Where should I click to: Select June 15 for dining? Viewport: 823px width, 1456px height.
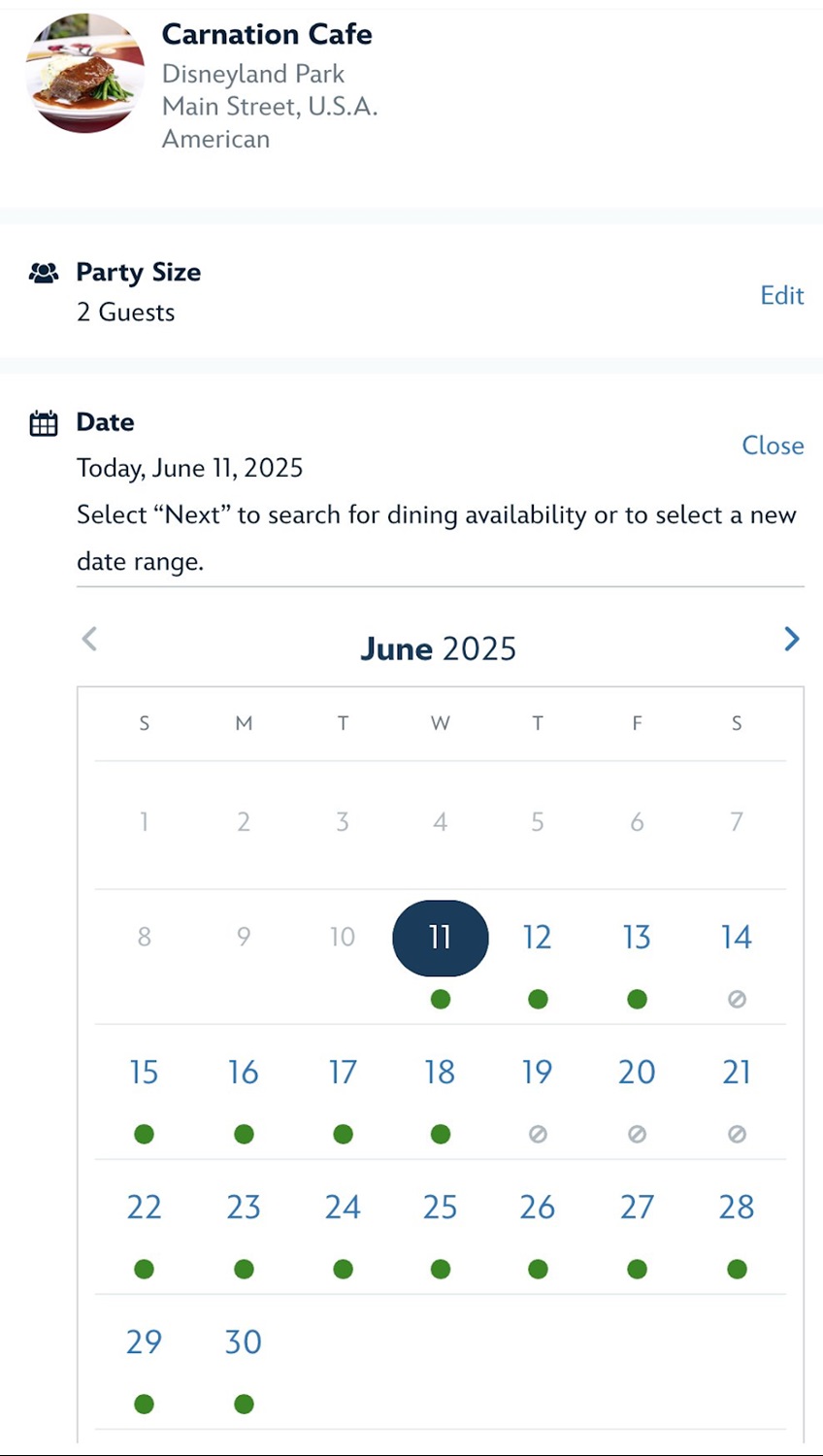point(144,1073)
